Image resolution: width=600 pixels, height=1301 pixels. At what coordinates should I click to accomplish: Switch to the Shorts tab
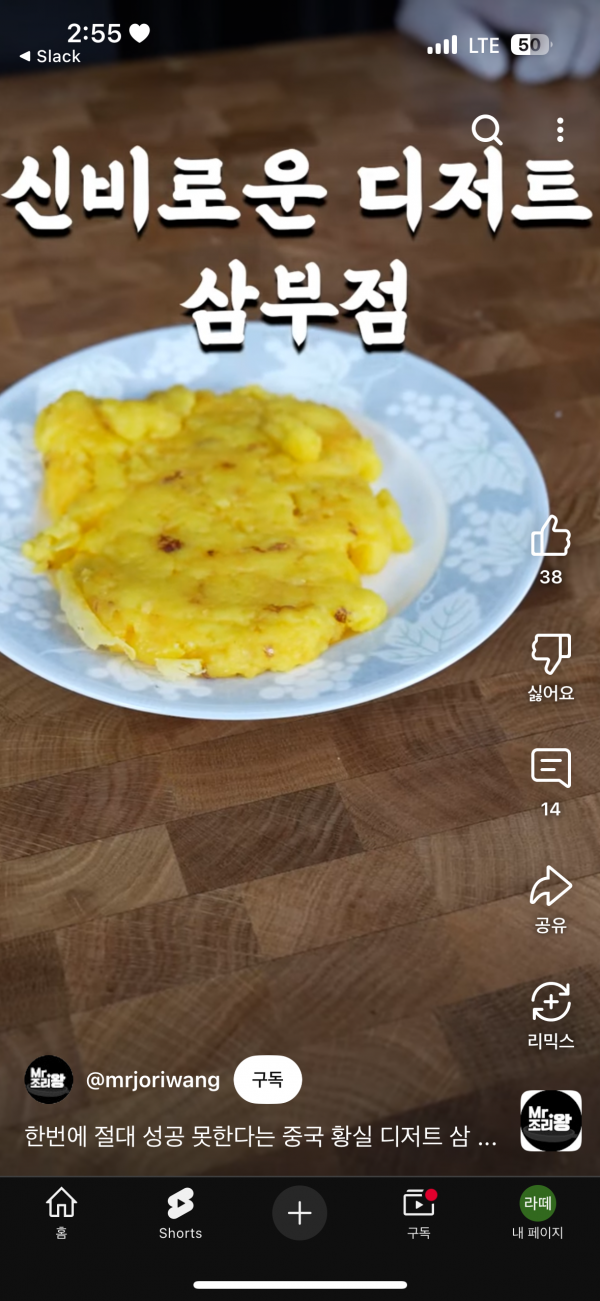pos(180,1213)
